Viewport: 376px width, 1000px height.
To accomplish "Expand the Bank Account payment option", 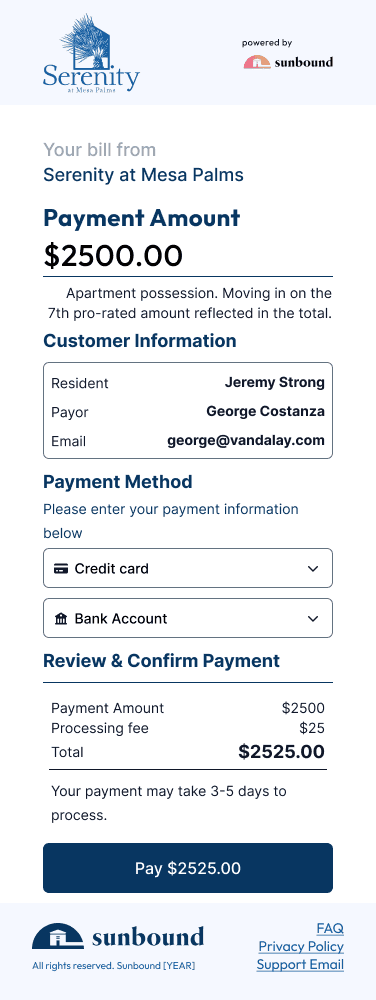I will click(x=187, y=618).
